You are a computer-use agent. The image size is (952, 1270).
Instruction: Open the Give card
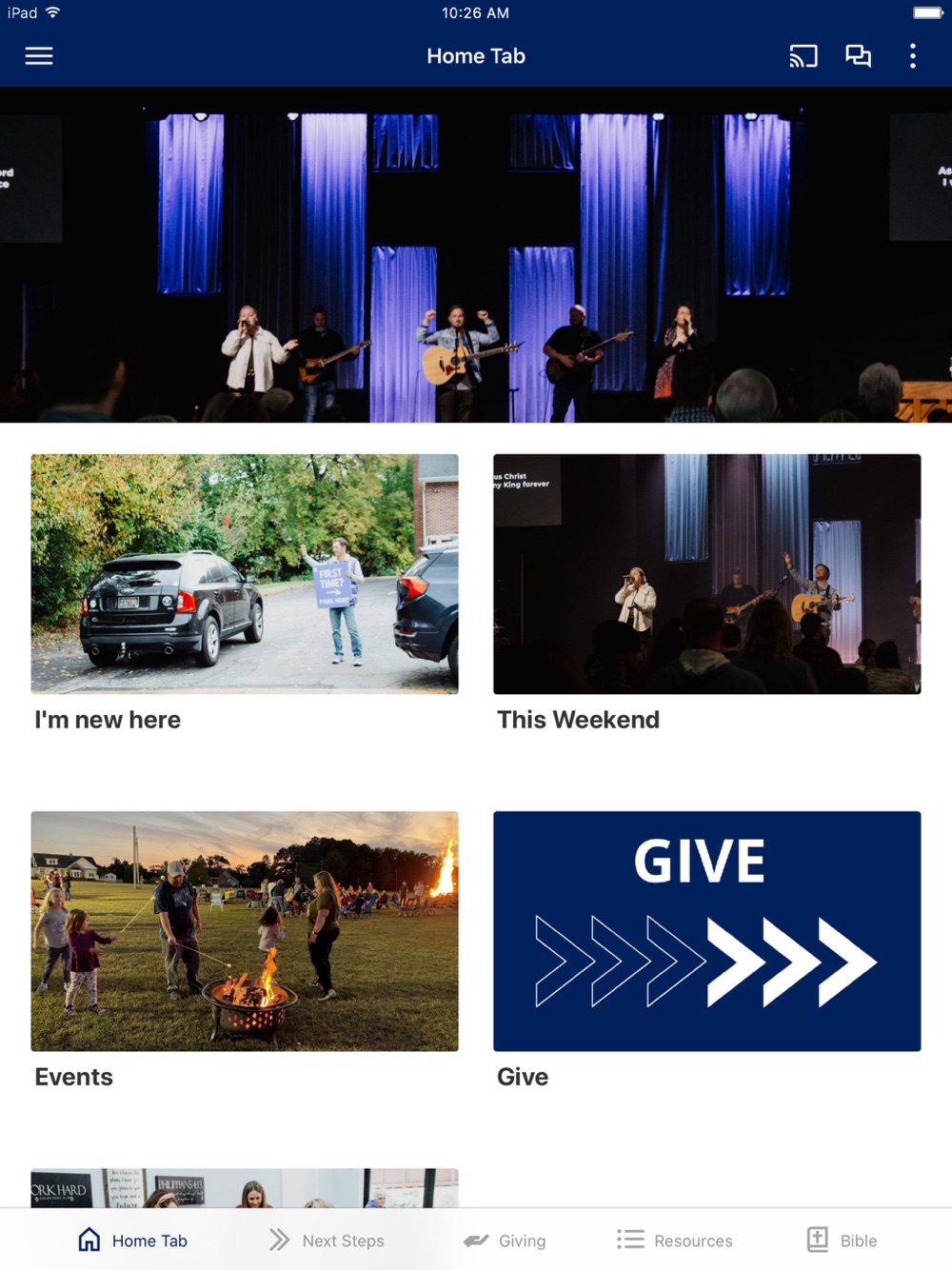706,950
